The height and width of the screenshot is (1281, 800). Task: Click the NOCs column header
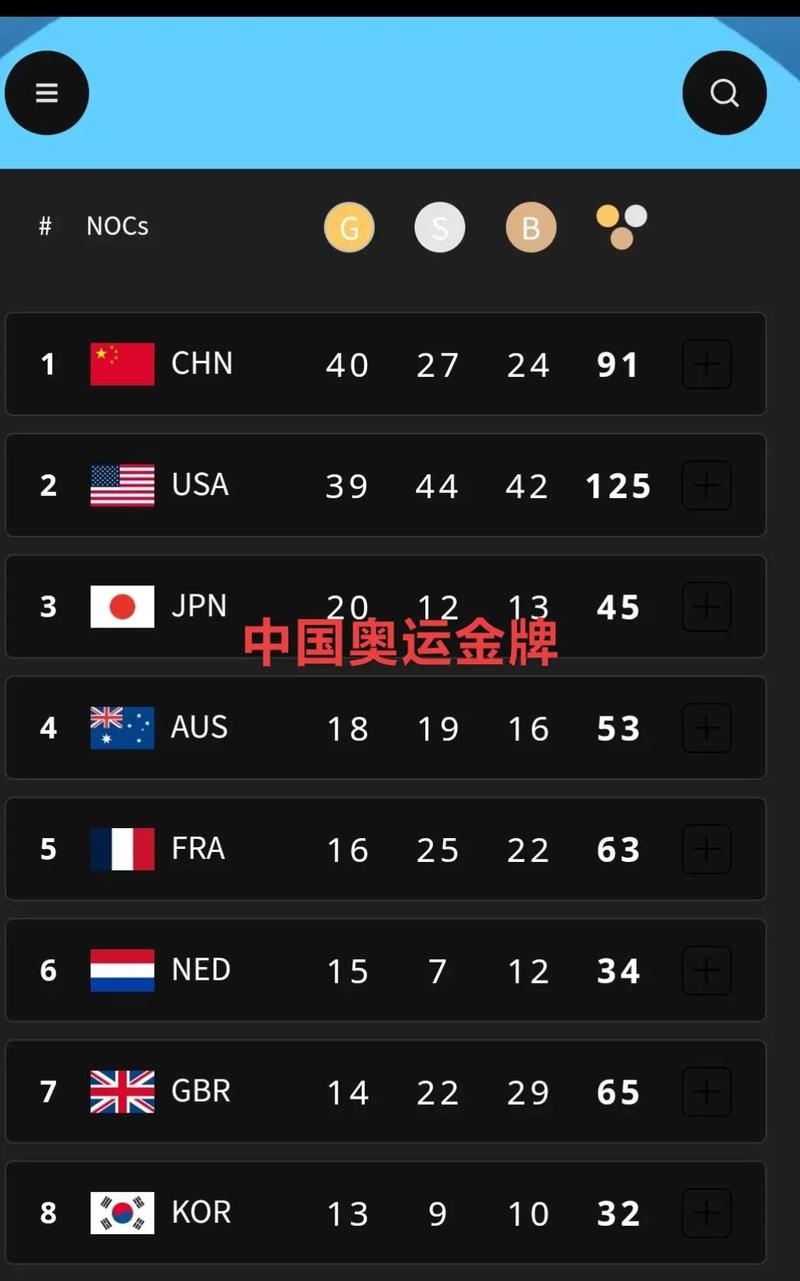tap(117, 225)
